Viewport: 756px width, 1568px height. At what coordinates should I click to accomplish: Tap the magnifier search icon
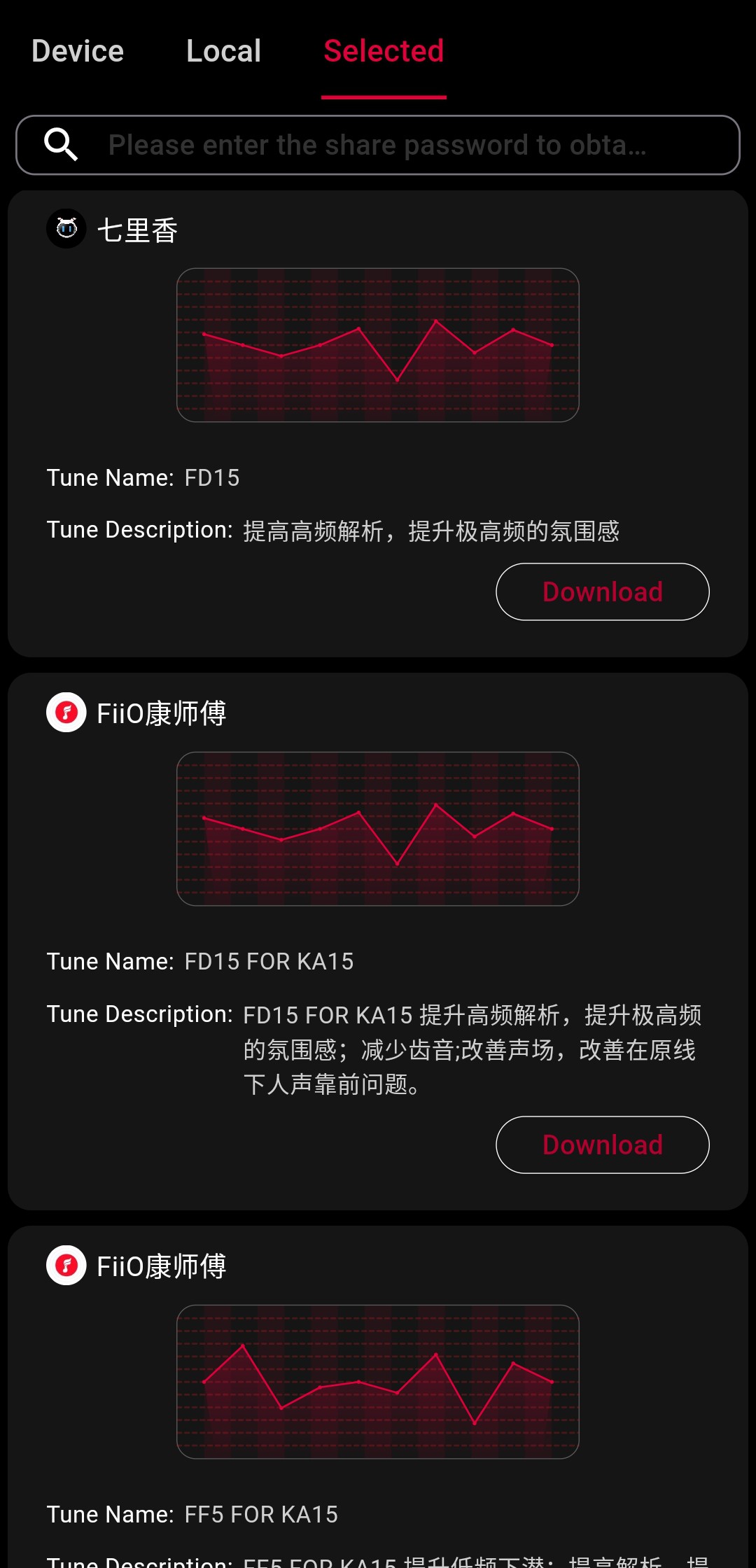click(61, 145)
